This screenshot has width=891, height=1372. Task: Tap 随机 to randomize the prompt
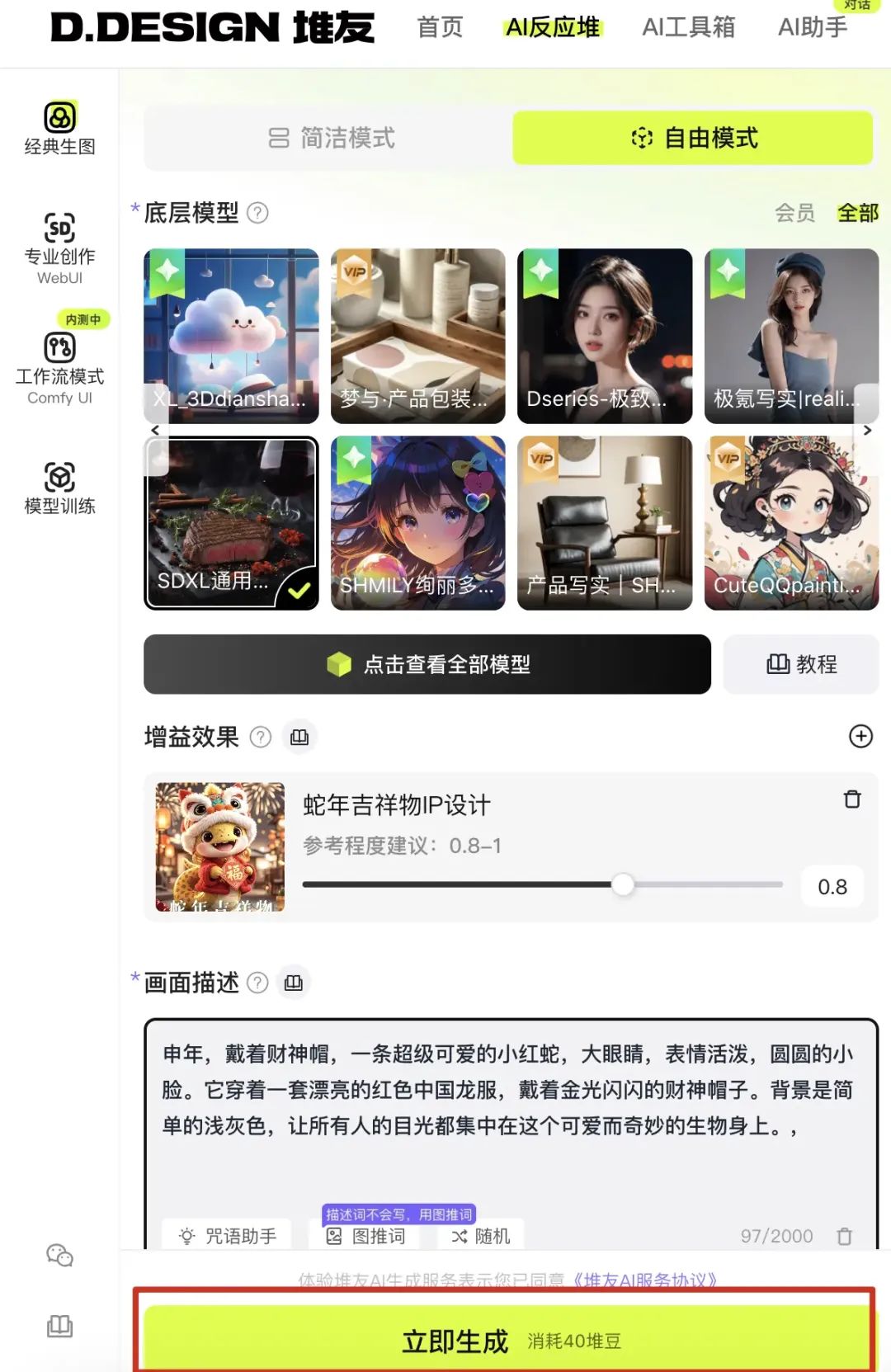(x=481, y=1236)
